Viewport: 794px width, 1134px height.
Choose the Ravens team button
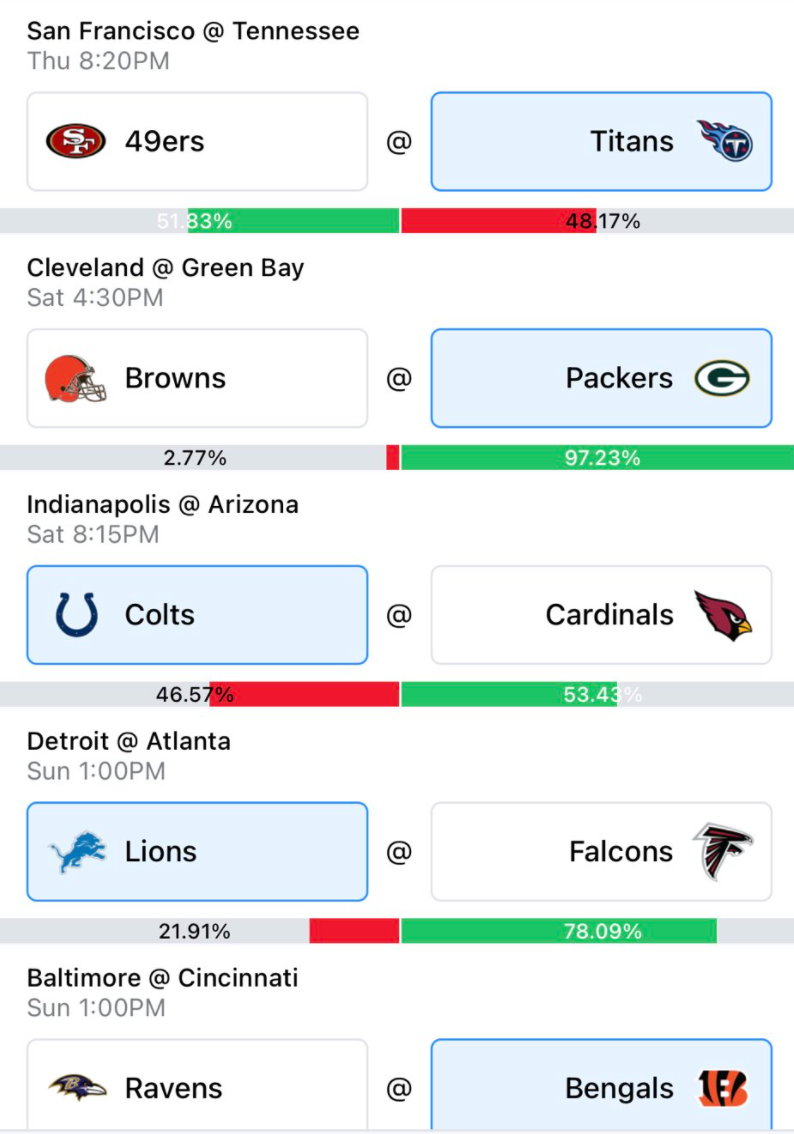[x=197, y=1085]
